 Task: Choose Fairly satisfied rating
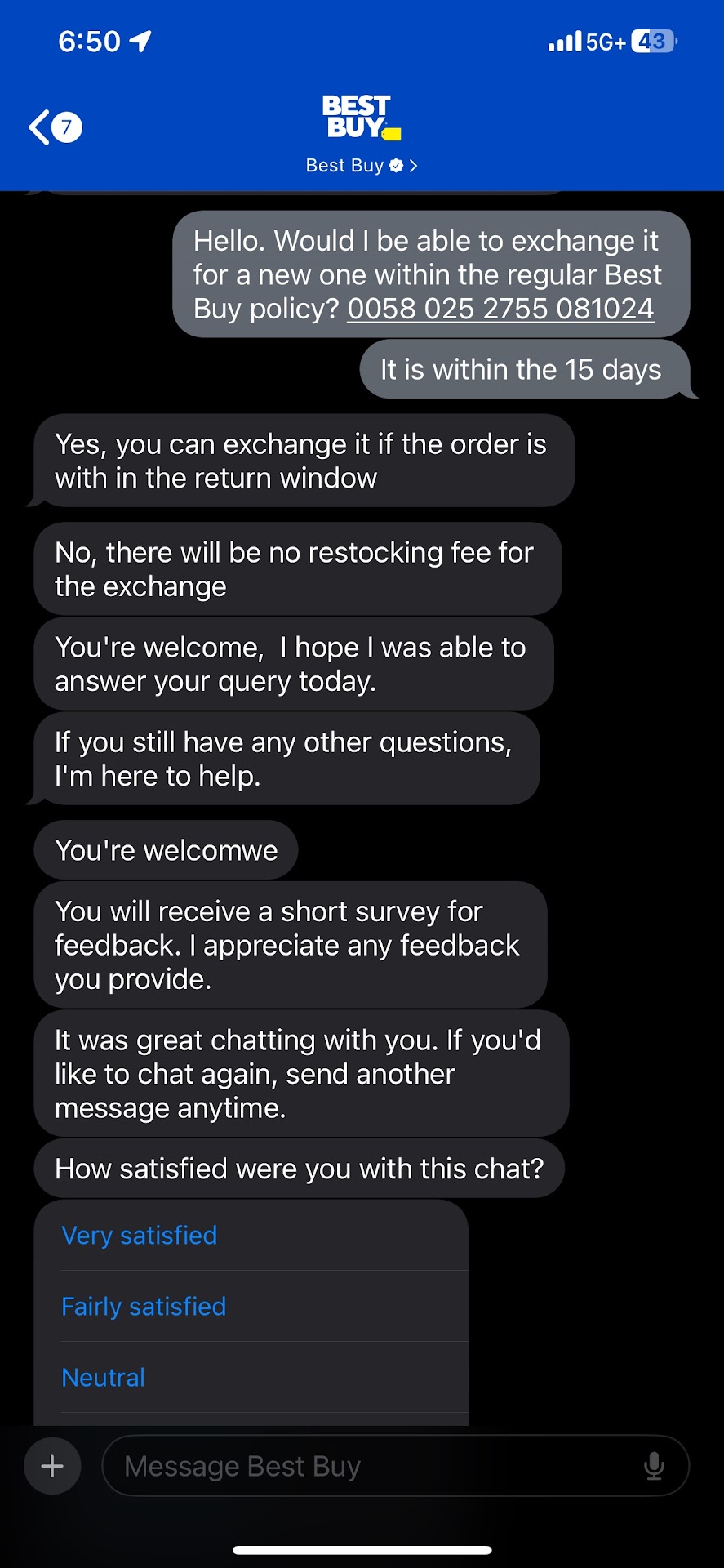tap(144, 1306)
